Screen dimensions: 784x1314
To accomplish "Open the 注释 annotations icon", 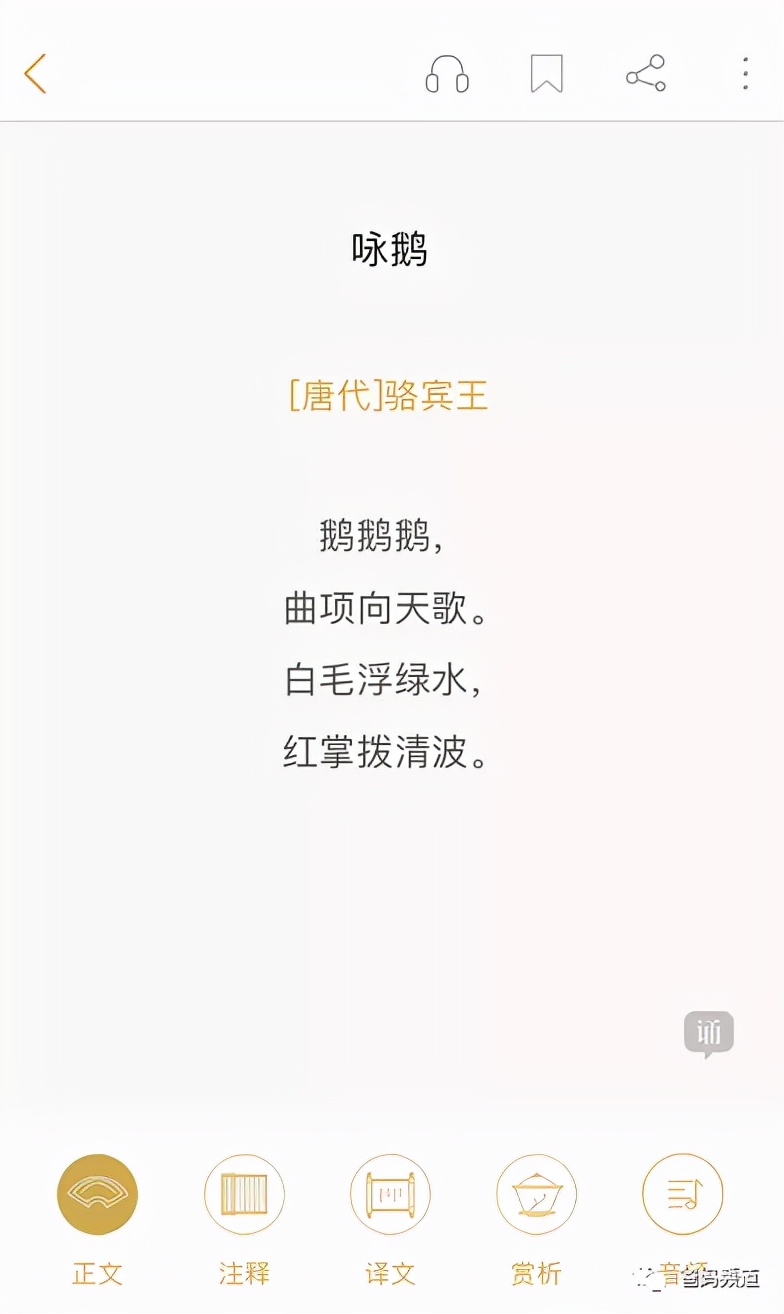I will click(244, 1193).
